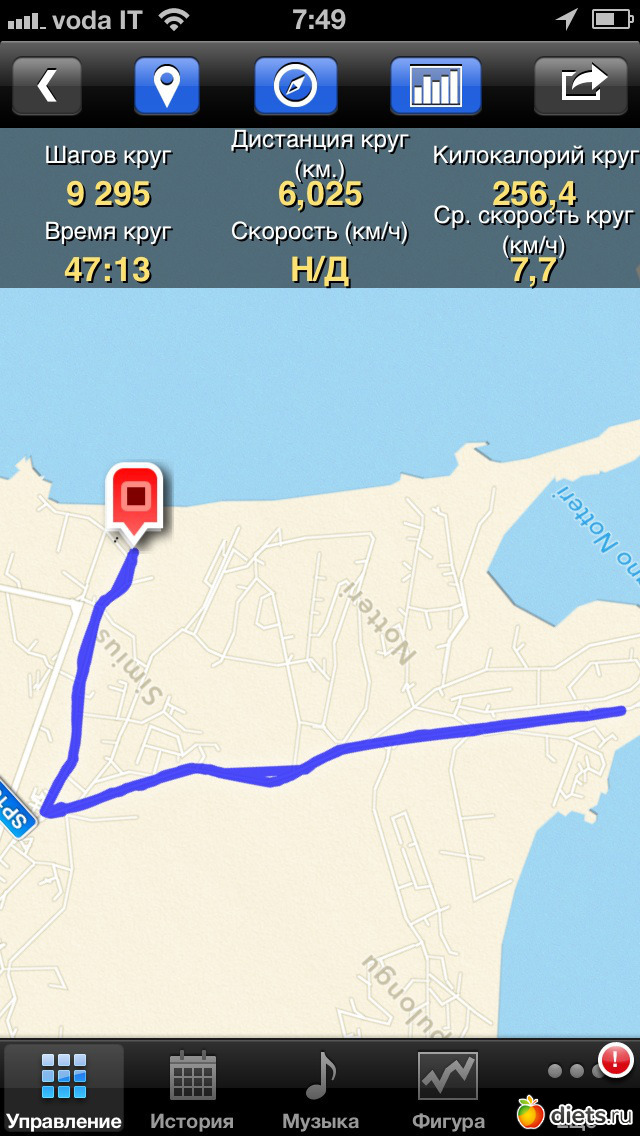Open the map pin location view

tap(166, 86)
